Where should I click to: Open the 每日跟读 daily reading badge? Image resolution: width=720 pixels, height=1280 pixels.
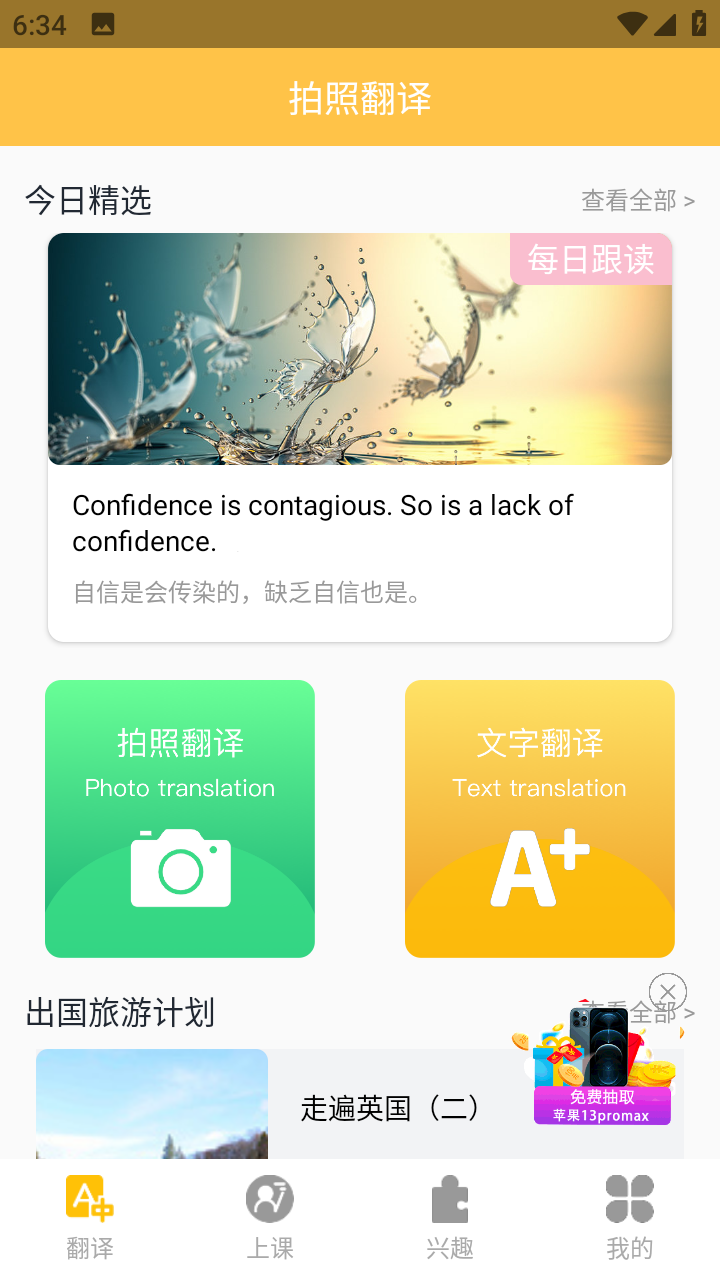click(x=590, y=259)
